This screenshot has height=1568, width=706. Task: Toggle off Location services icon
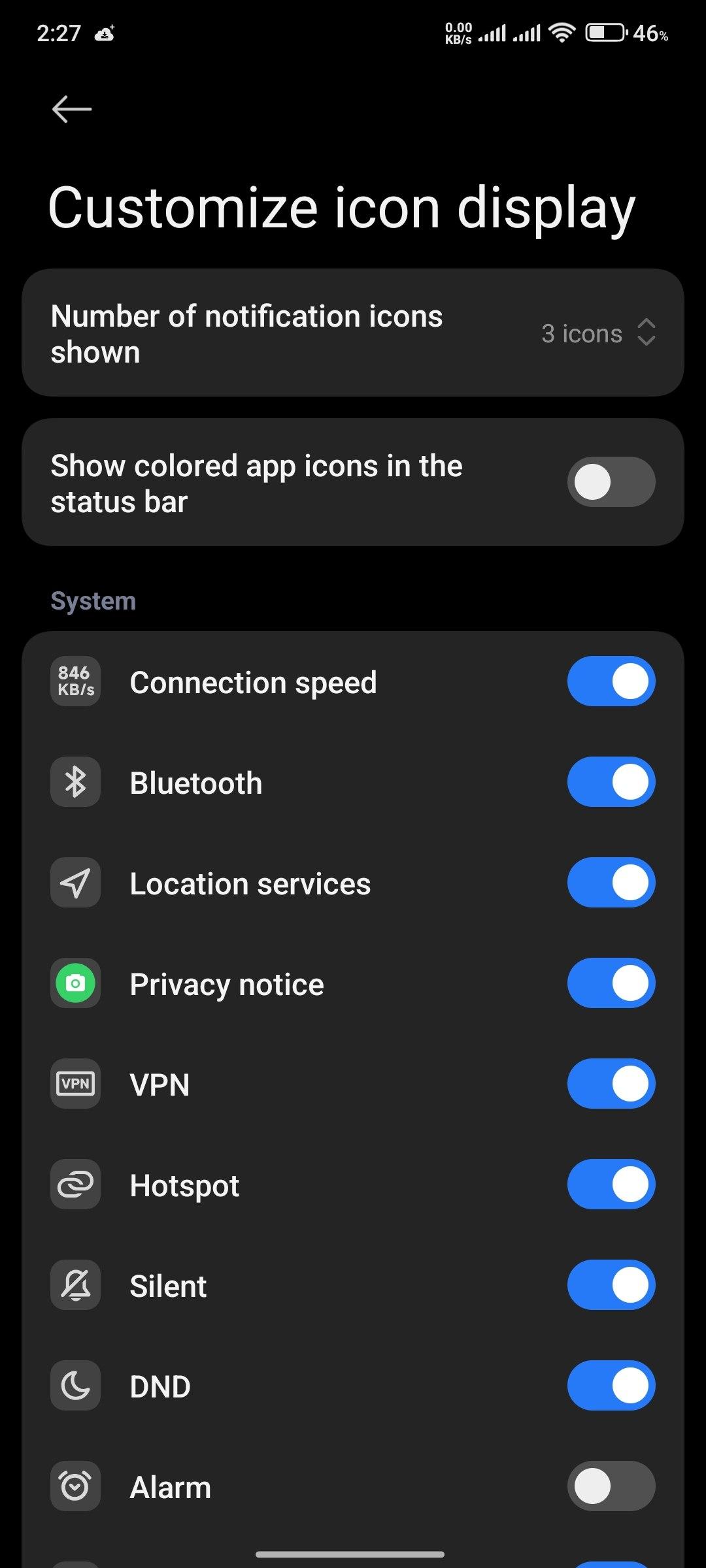pos(611,883)
